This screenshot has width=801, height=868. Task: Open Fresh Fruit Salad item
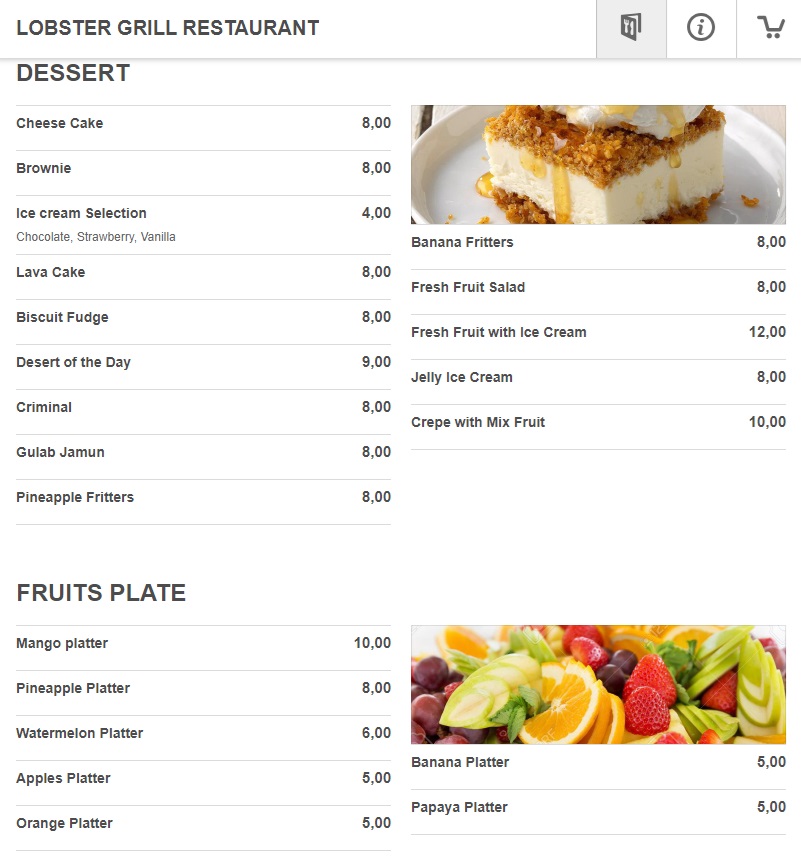point(468,287)
